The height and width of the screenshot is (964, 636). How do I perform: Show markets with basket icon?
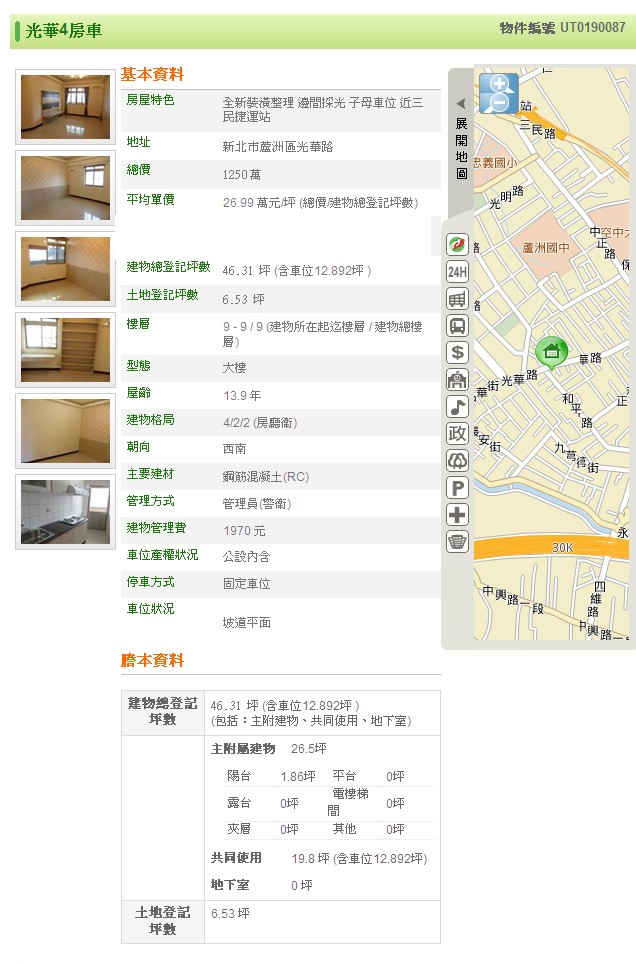point(457,542)
